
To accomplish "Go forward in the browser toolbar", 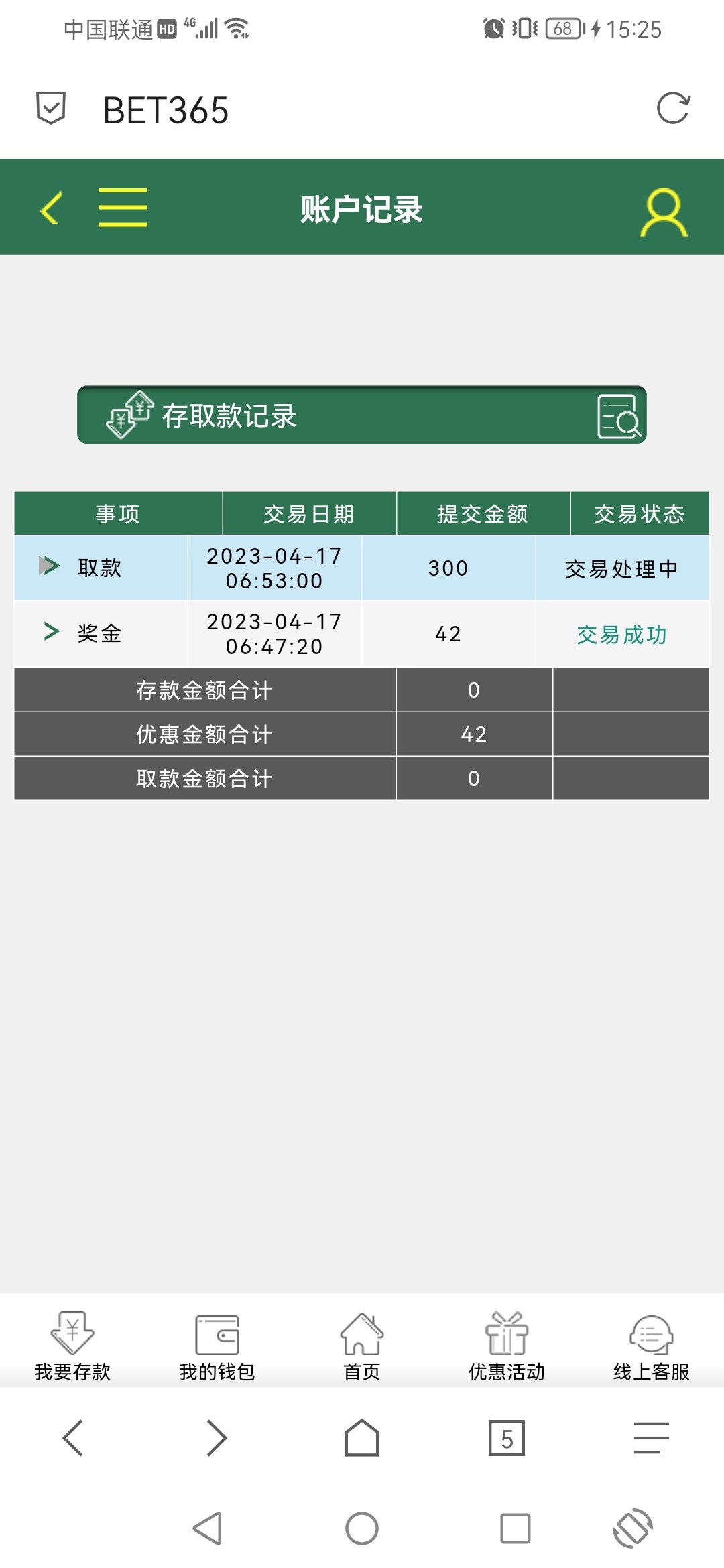I will [x=217, y=1438].
